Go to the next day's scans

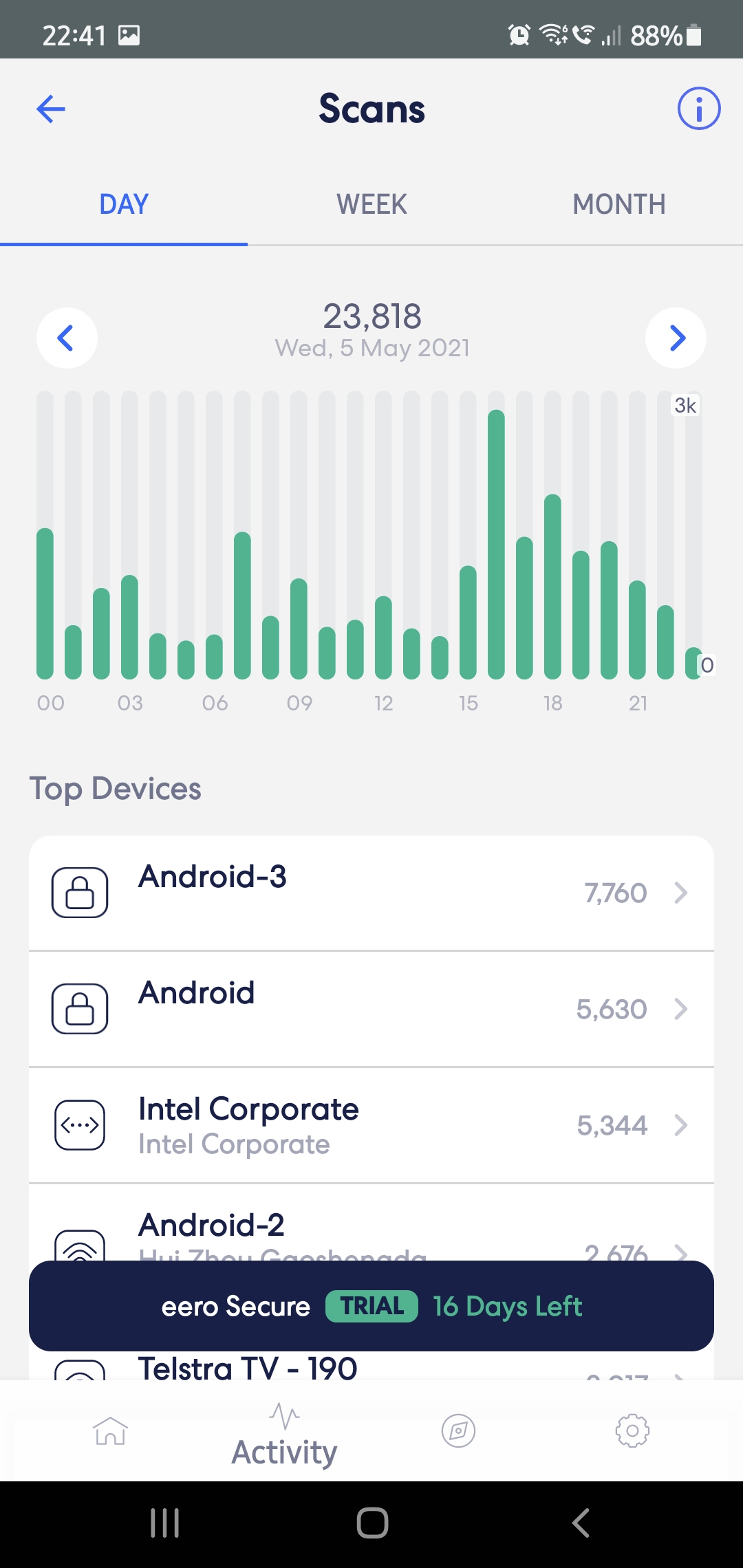coord(676,338)
